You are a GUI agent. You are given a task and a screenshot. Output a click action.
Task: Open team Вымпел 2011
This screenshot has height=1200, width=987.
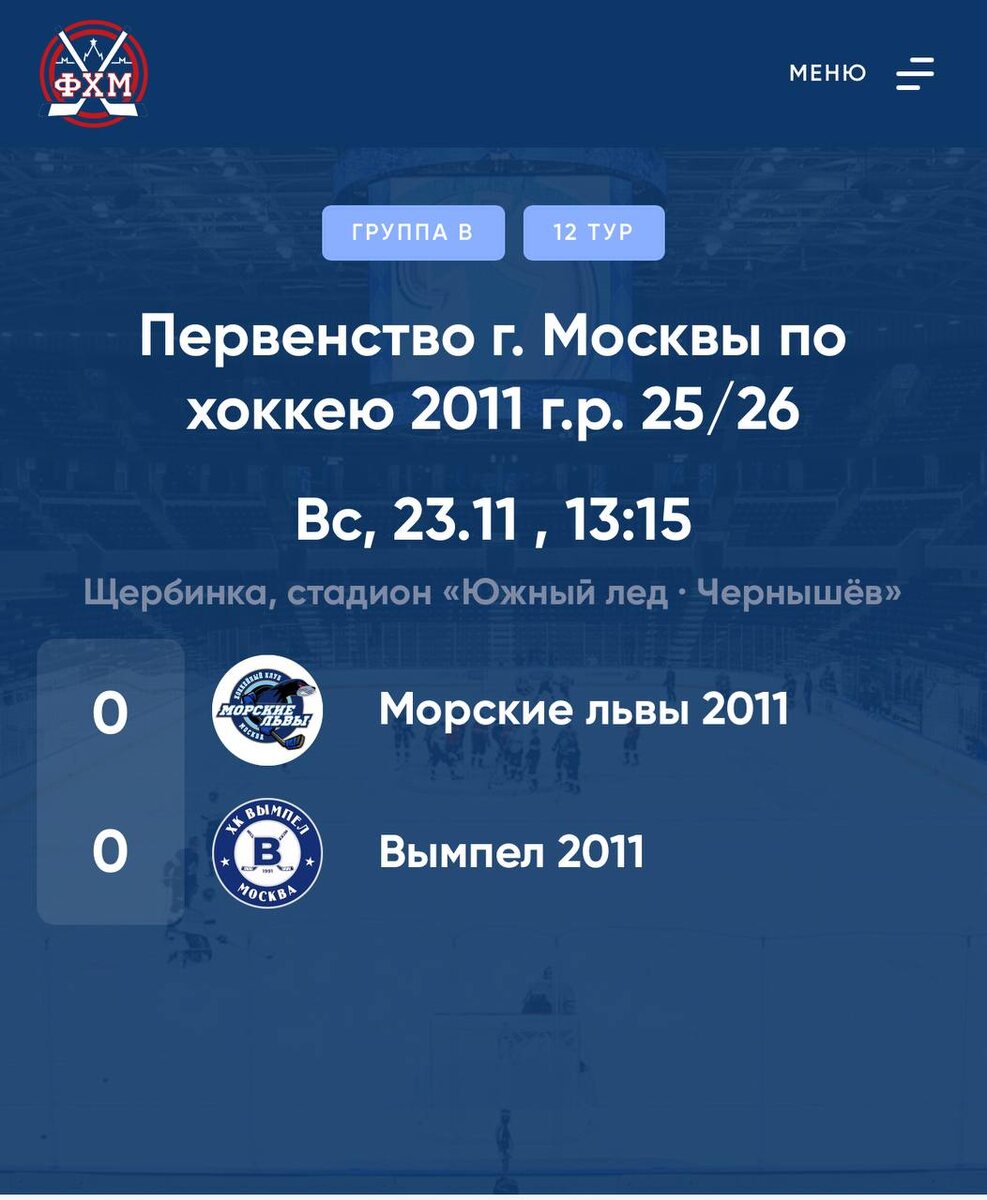511,853
